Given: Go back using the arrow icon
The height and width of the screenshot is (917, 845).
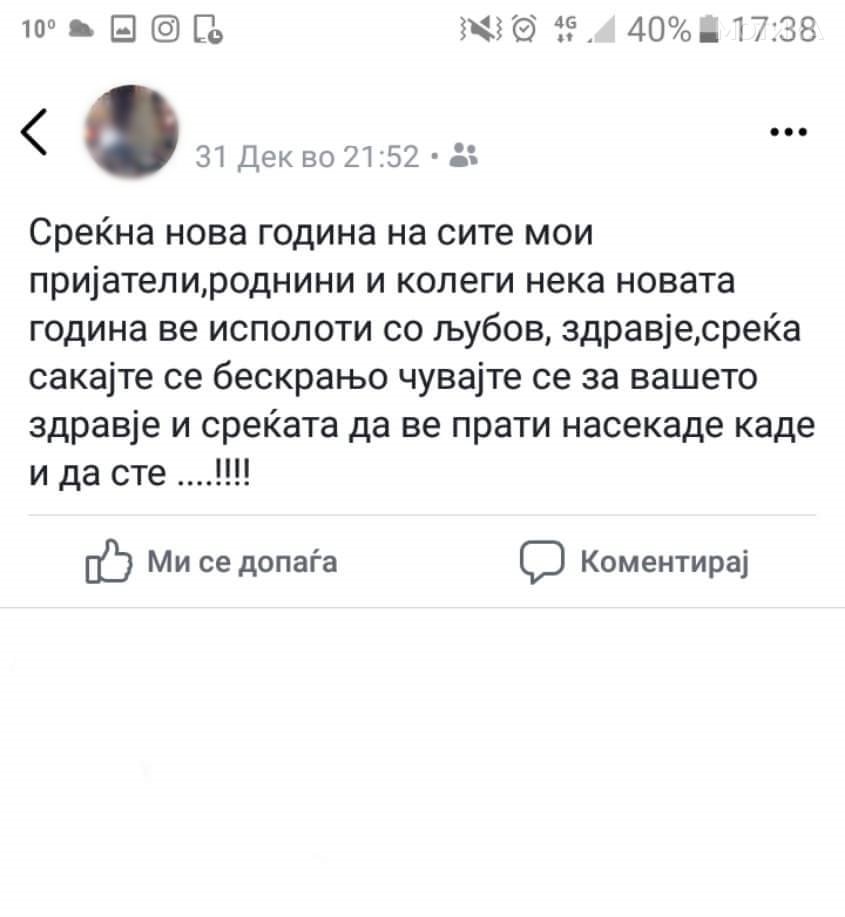Looking at the screenshot, I should pyautogui.click(x=34, y=131).
